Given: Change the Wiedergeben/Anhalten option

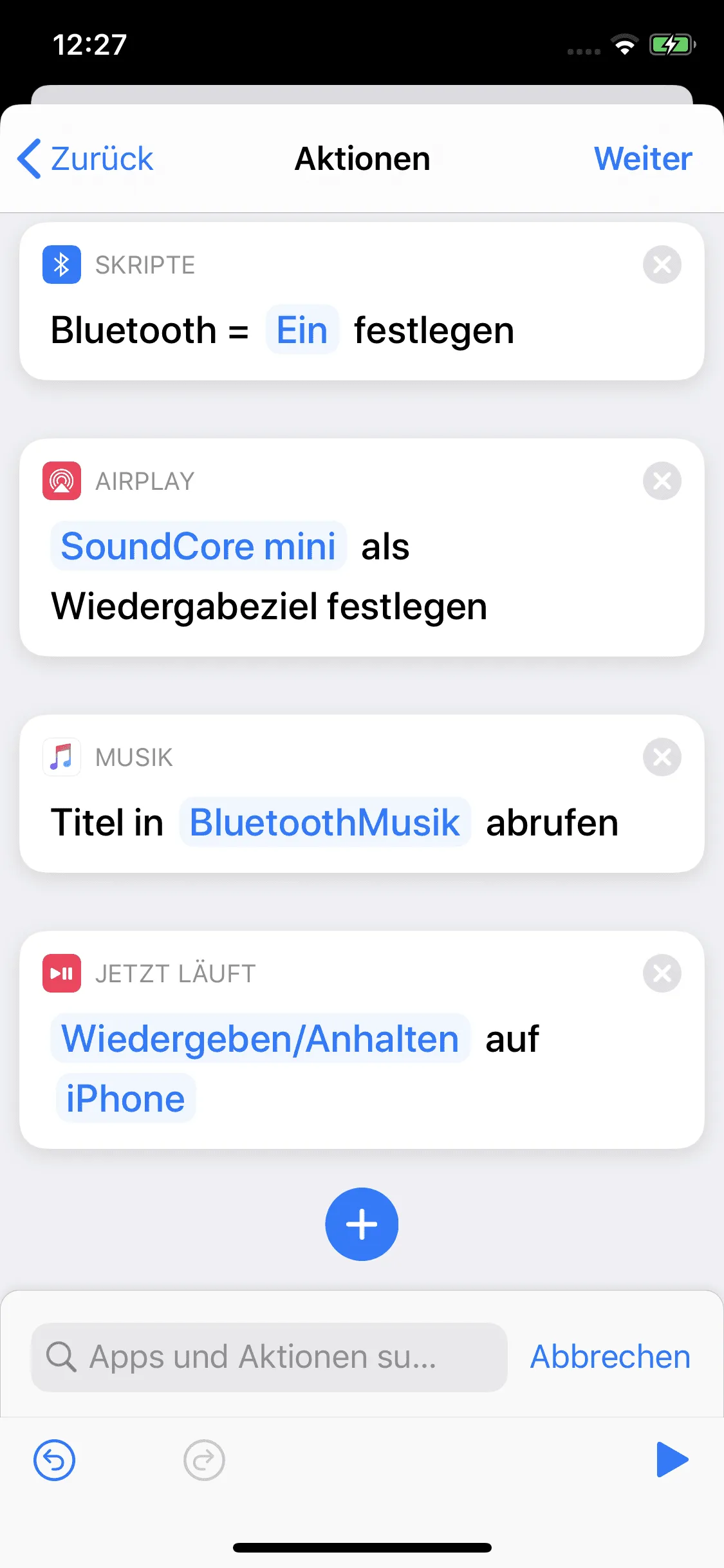Looking at the screenshot, I should (x=260, y=1039).
